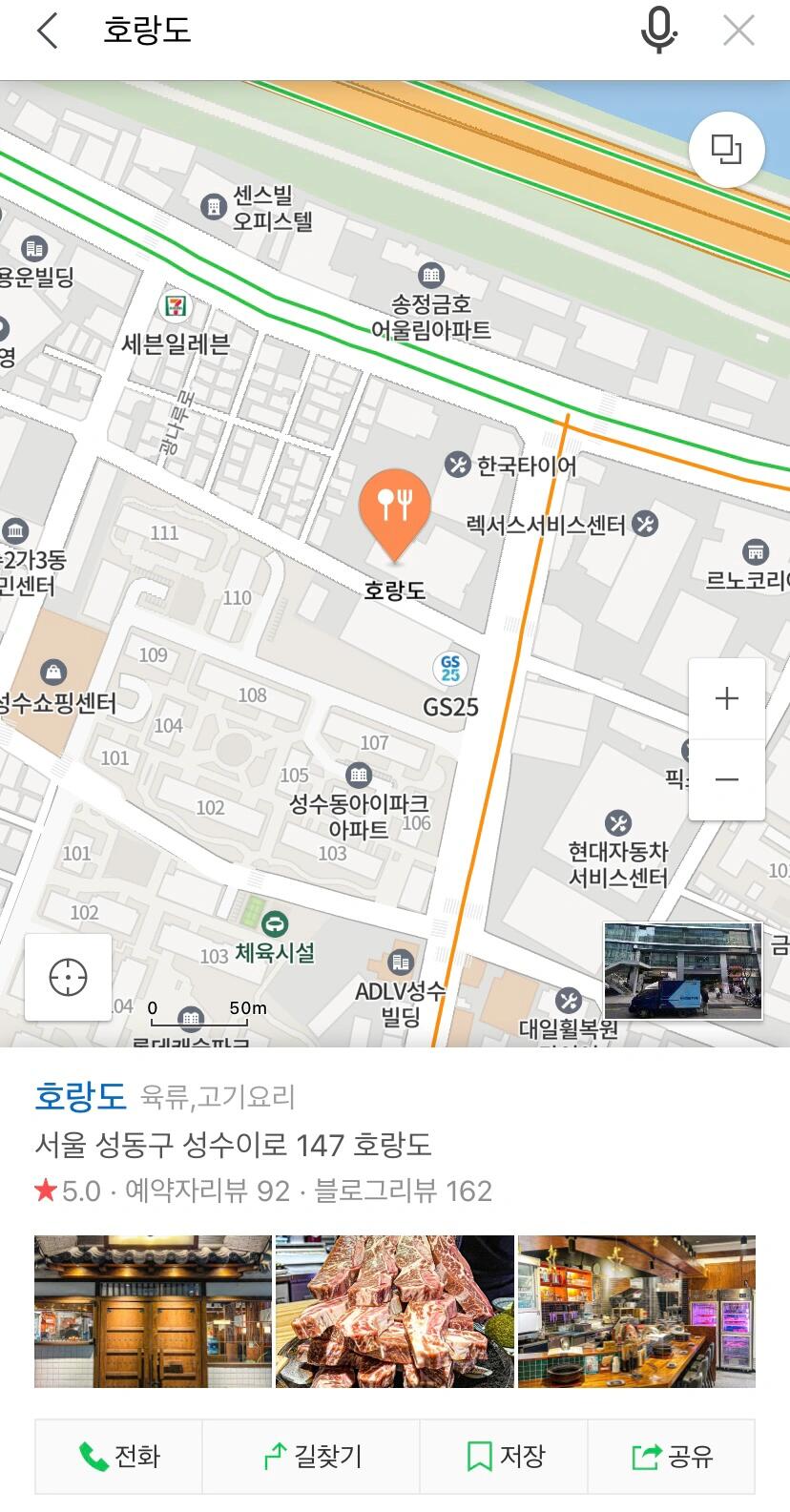Select the 세븐일레븐 marker on the map
Image resolution: width=790 pixels, height=1512 pixels.
[x=175, y=306]
